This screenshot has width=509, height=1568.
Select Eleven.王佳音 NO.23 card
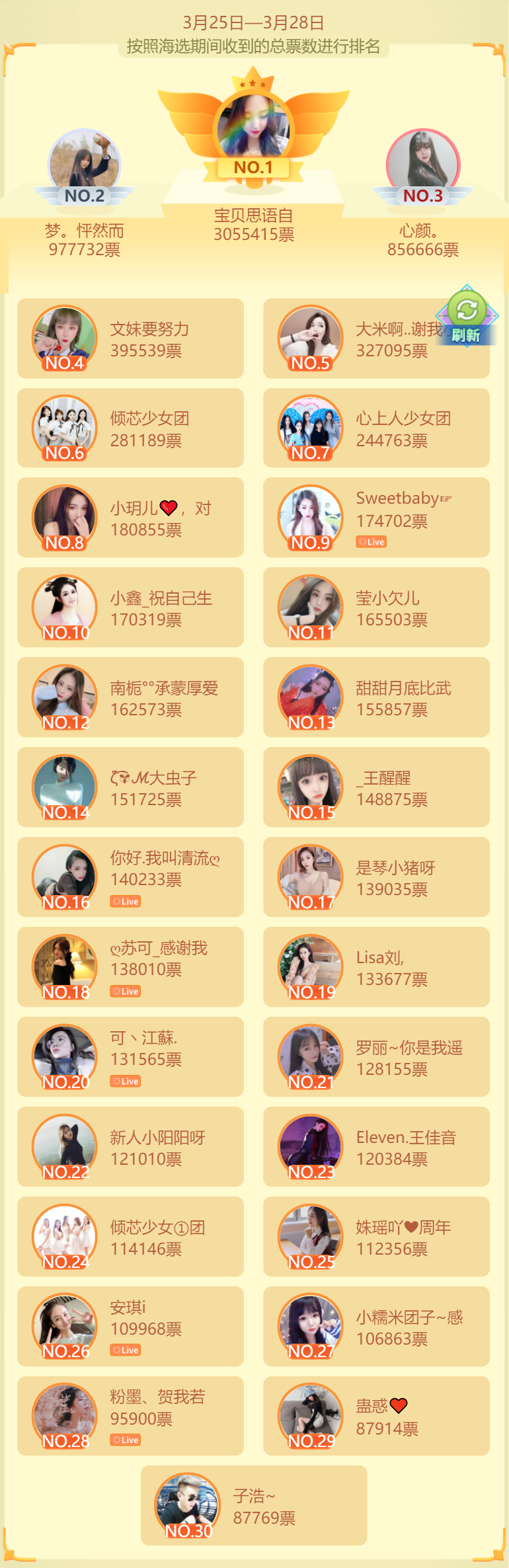(x=376, y=1147)
